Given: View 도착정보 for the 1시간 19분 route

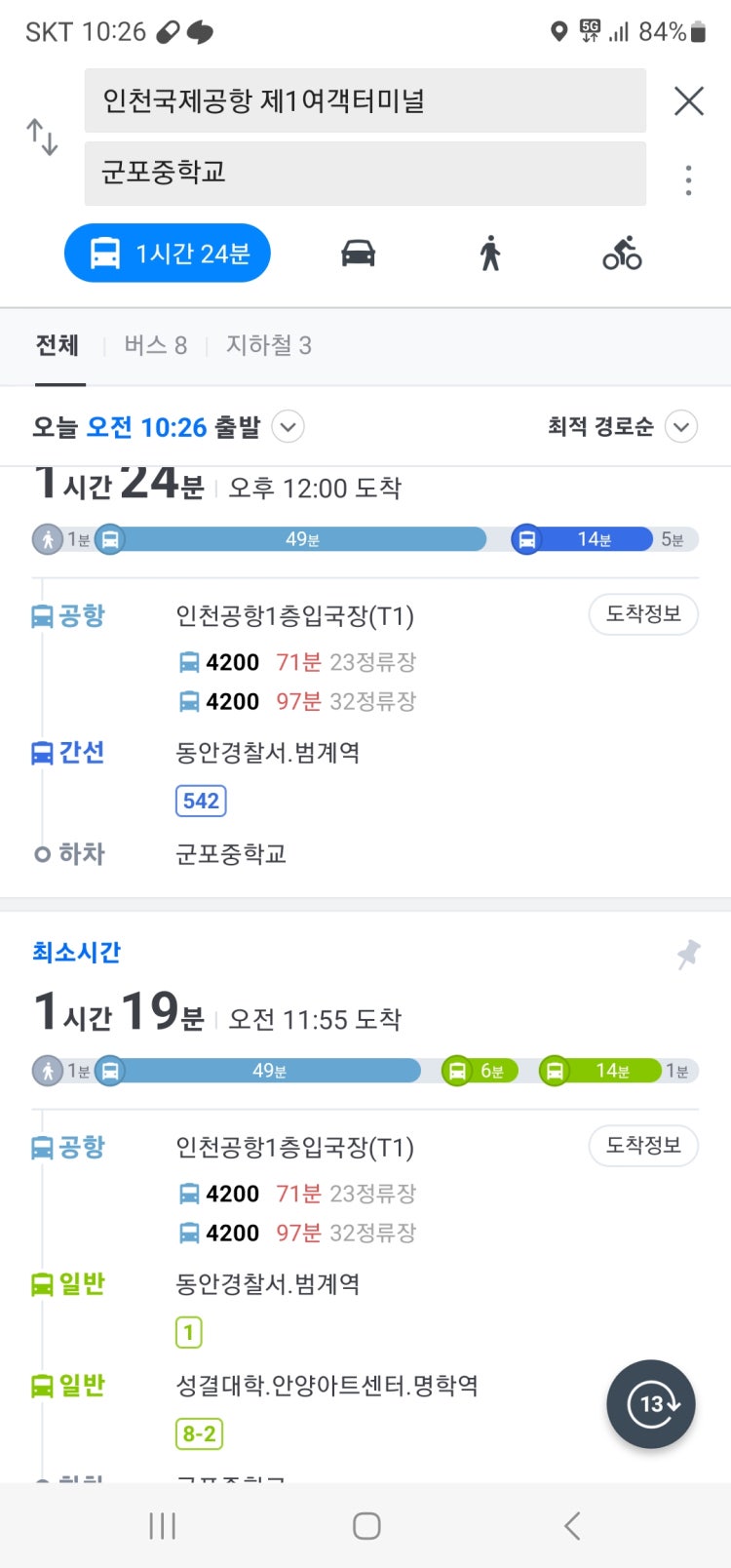Looking at the screenshot, I should [643, 1146].
